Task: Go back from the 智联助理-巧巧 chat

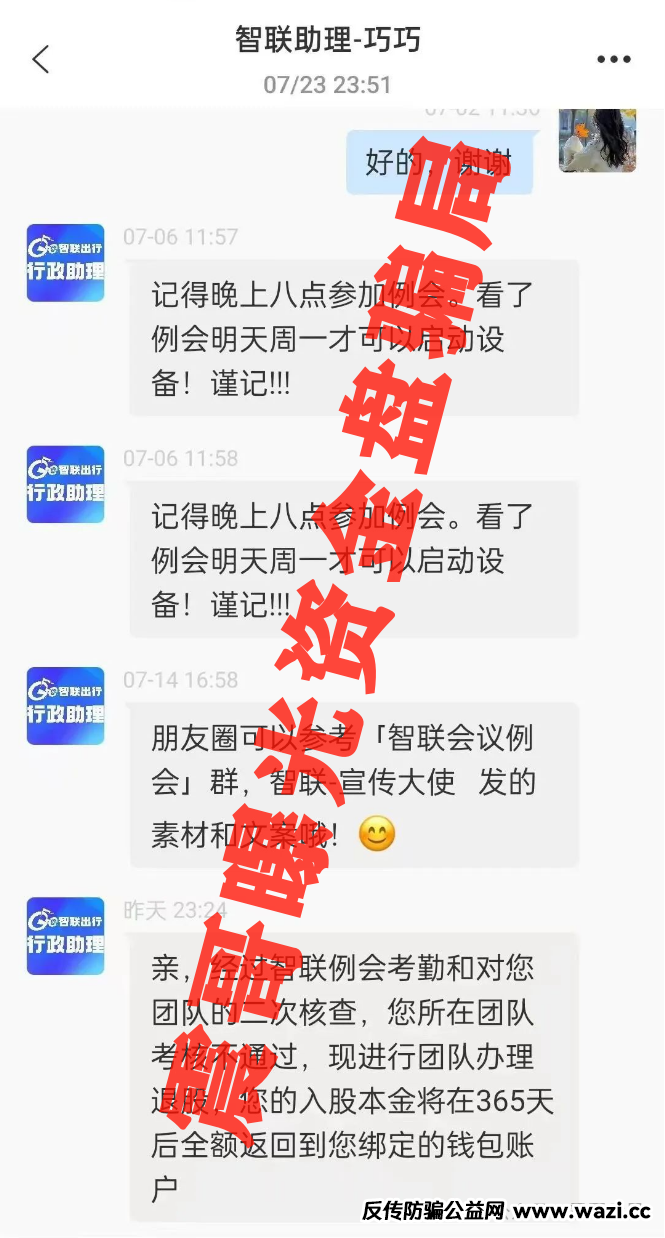Action: (x=41, y=59)
